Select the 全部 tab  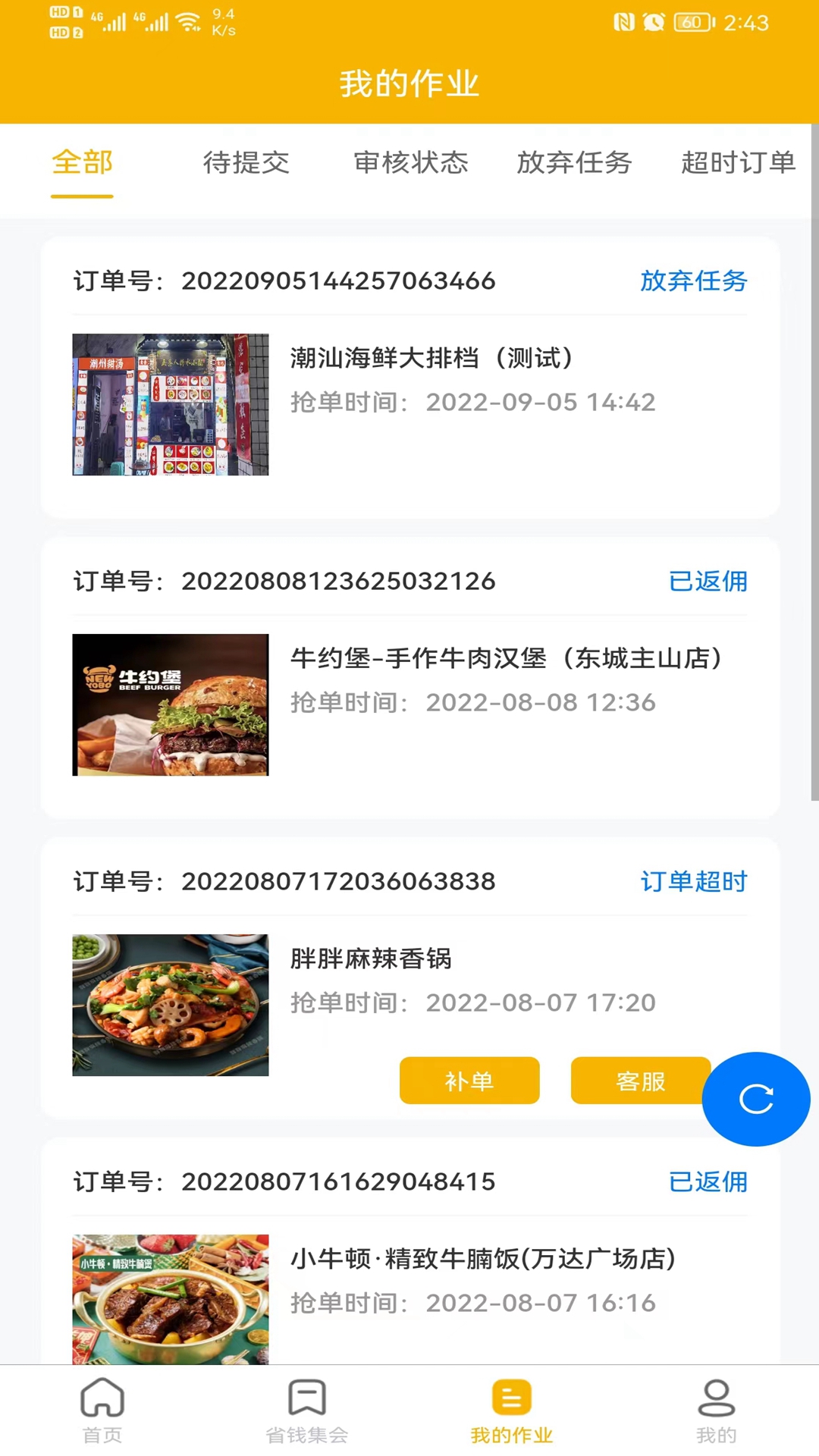pos(82,162)
